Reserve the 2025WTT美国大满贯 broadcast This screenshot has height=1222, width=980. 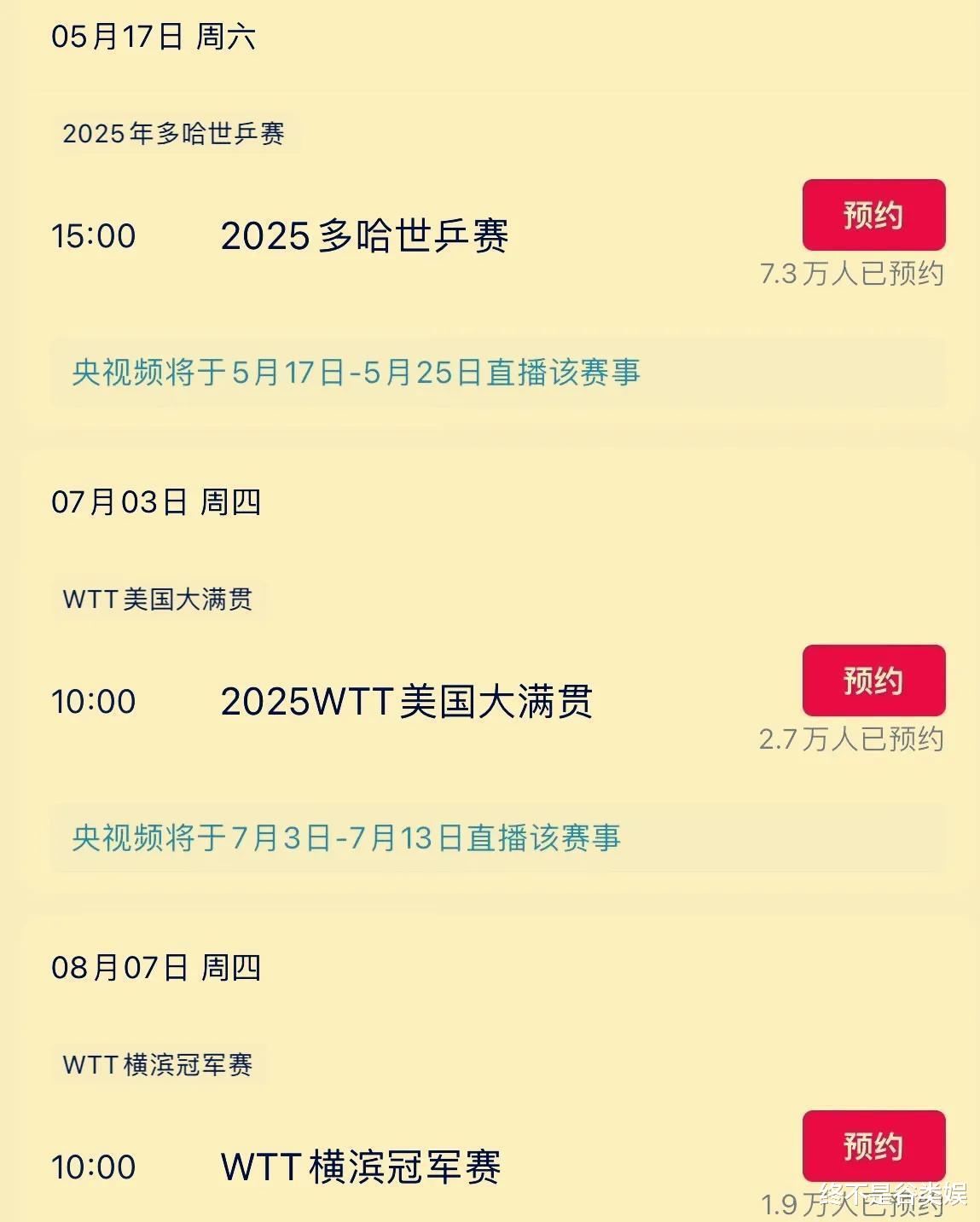[873, 680]
